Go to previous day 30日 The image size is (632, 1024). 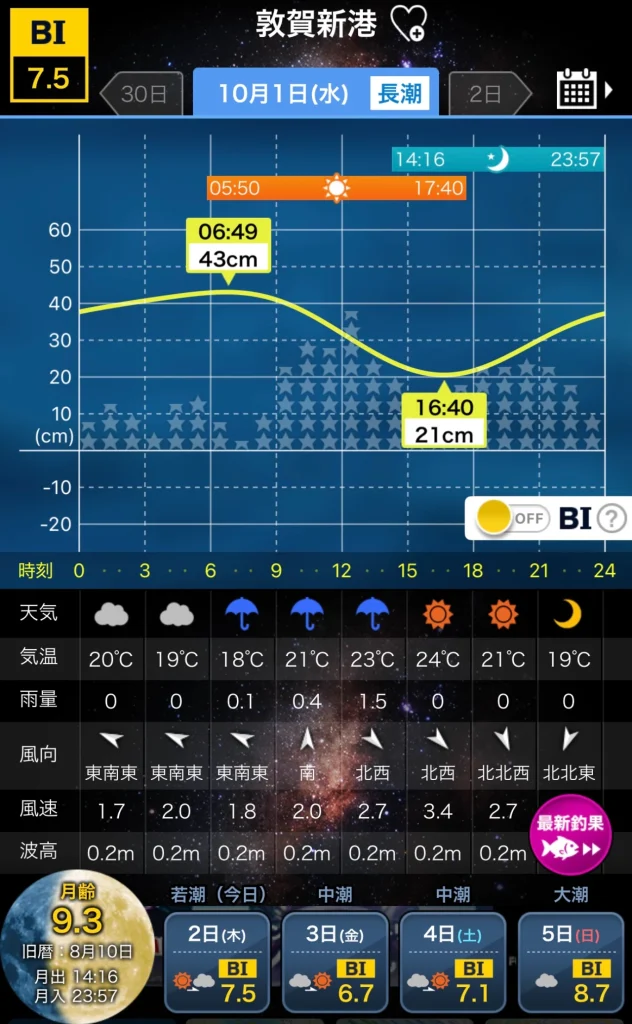[x=142, y=94]
